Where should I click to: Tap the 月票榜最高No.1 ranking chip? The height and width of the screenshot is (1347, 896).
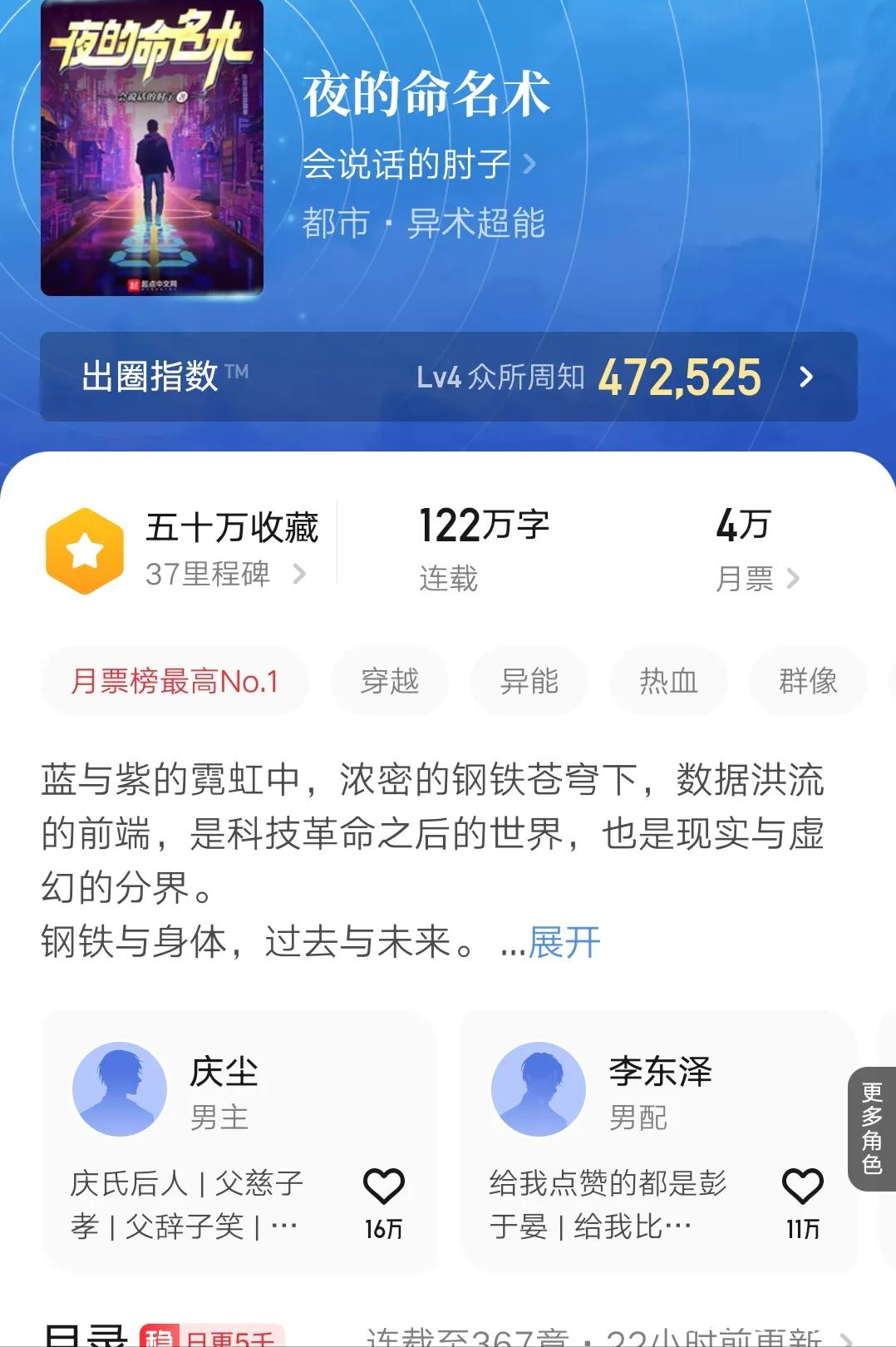coord(175,681)
